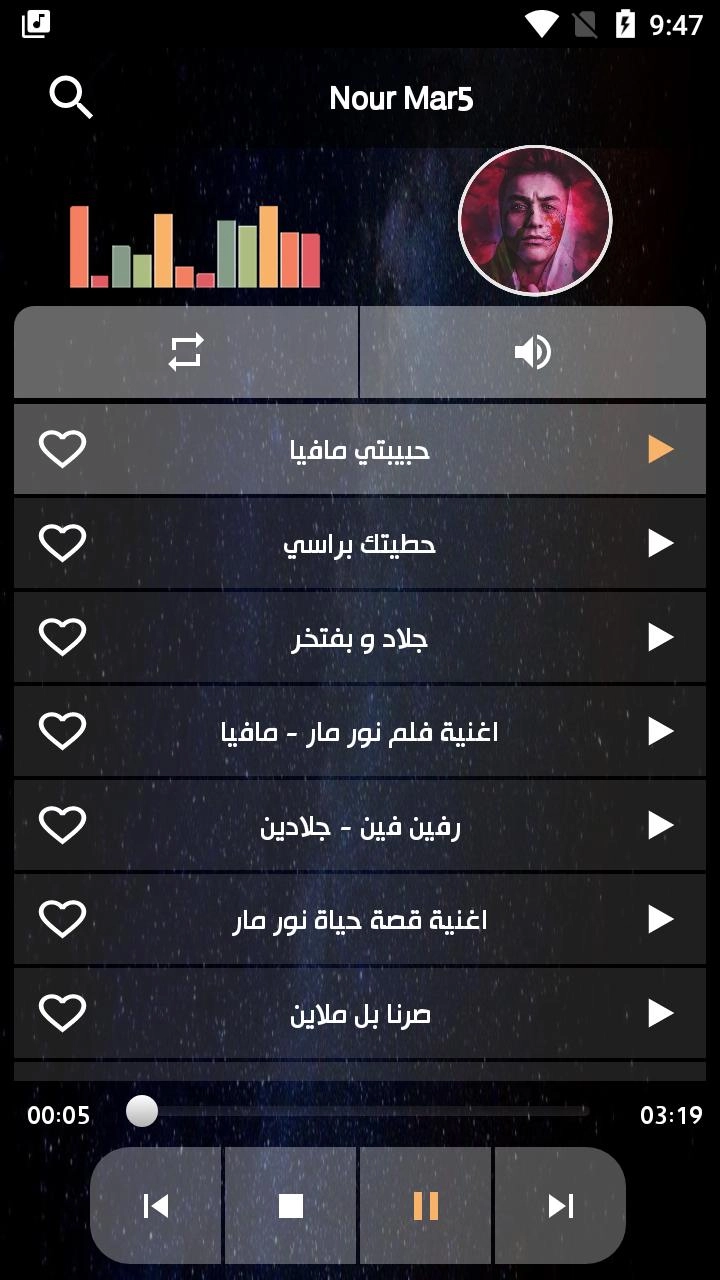Image resolution: width=720 pixels, height=1280 pixels.
Task: Skip to the next track
Action: click(x=560, y=1206)
